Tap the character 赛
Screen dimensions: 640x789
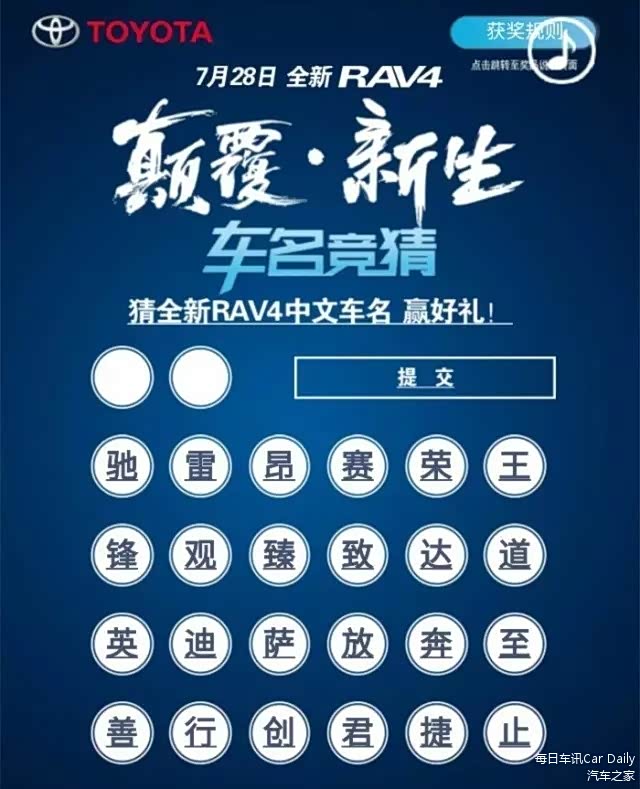358,467
